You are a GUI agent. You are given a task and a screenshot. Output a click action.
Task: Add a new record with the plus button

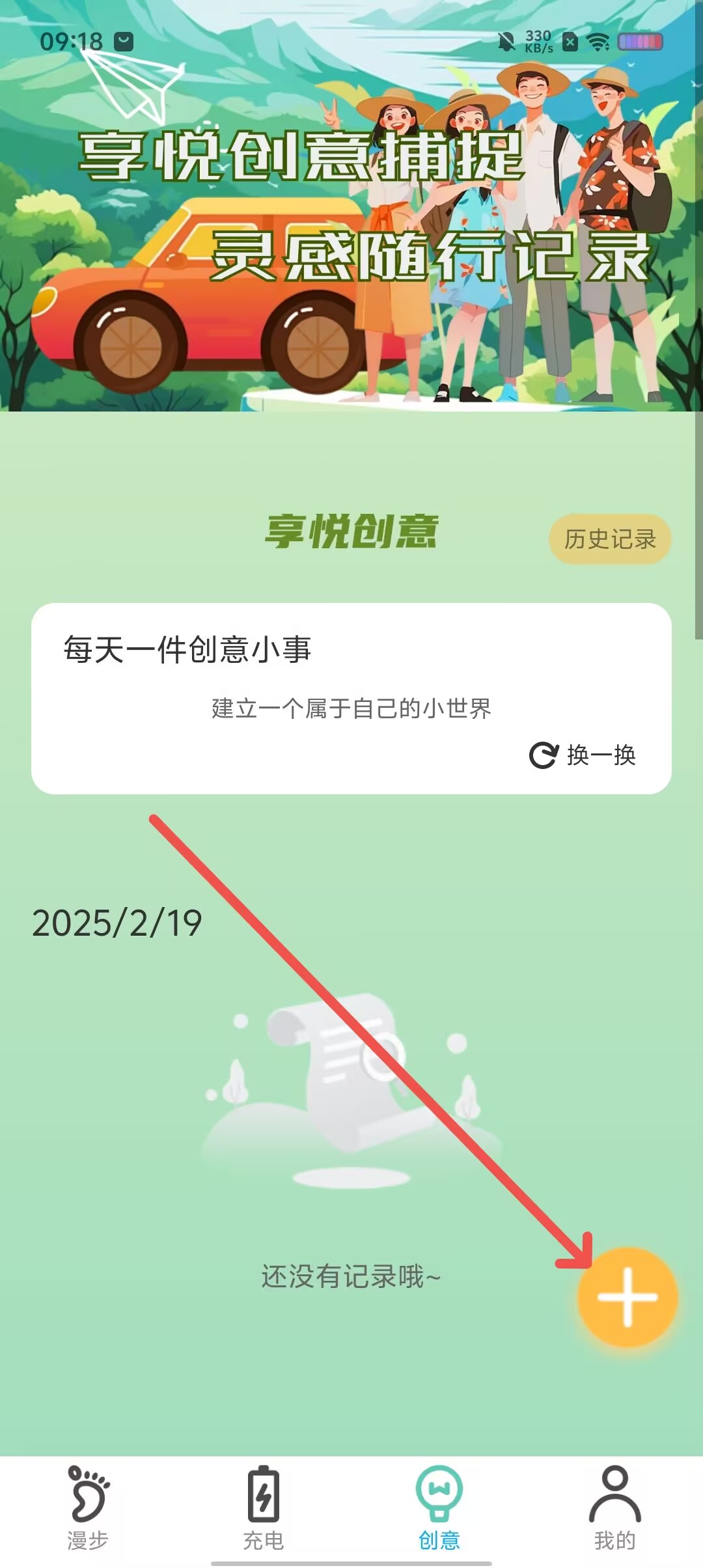627,1297
